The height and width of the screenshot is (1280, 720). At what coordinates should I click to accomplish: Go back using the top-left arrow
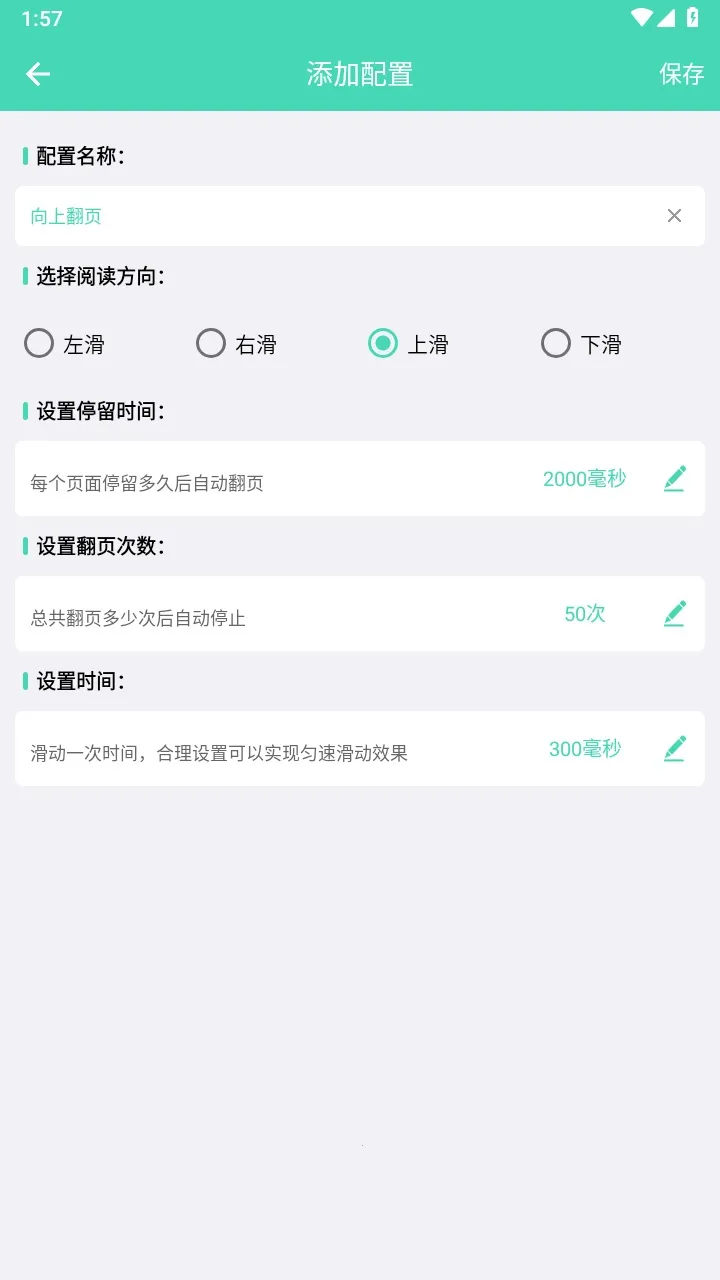pyautogui.click(x=38, y=74)
